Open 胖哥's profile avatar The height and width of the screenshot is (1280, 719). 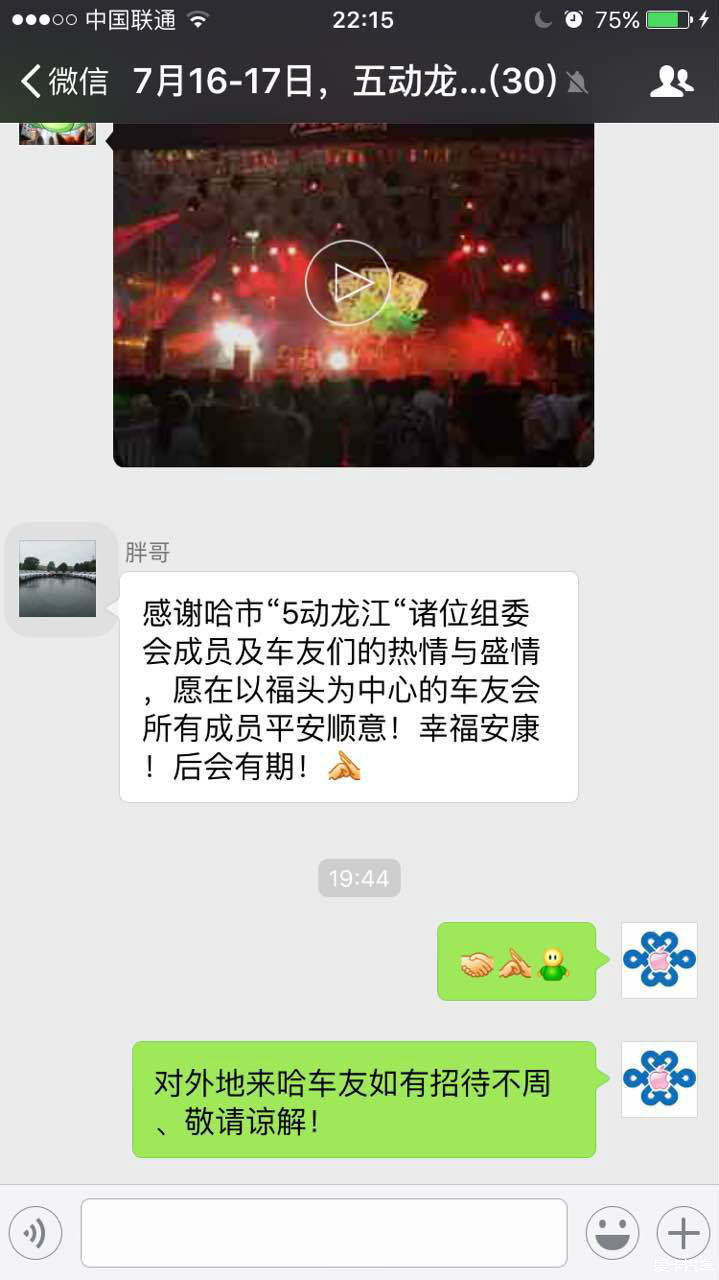[x=58, y=579]
